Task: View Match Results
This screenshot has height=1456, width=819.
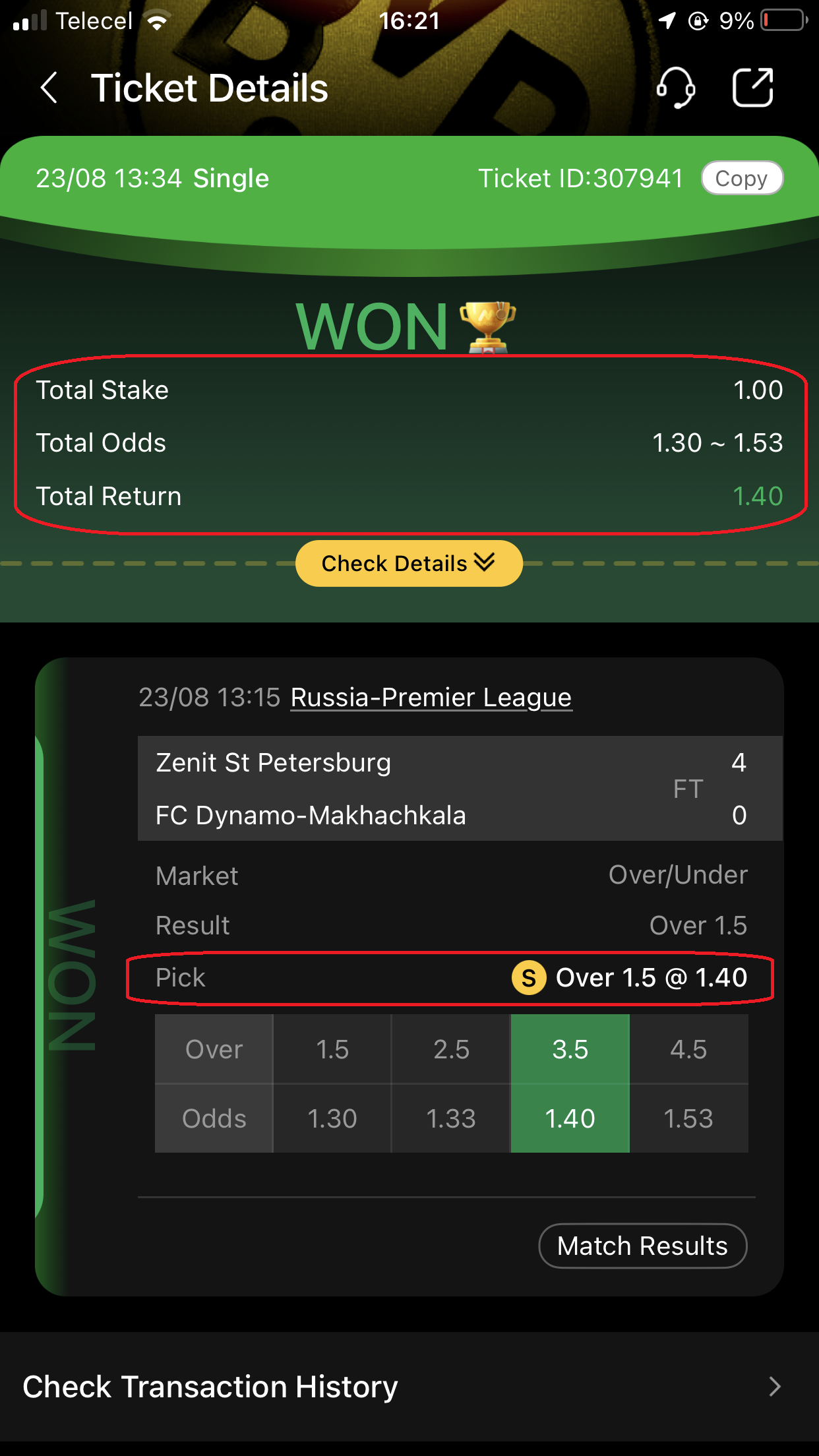Action: pyautogui.click(x=642, y=1246)
